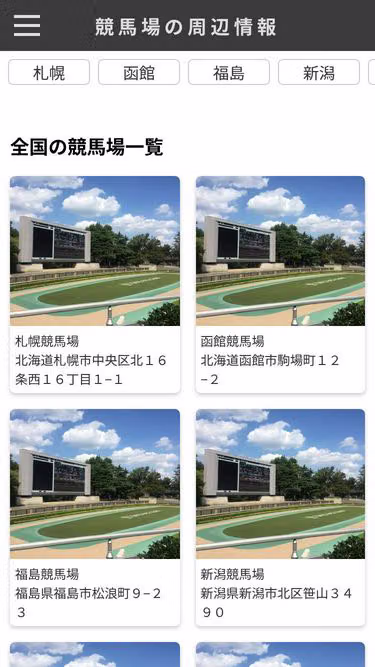View the 新潟競馬場 card
This screenshot has width=375, height=667.
click(x=280, y=518)
